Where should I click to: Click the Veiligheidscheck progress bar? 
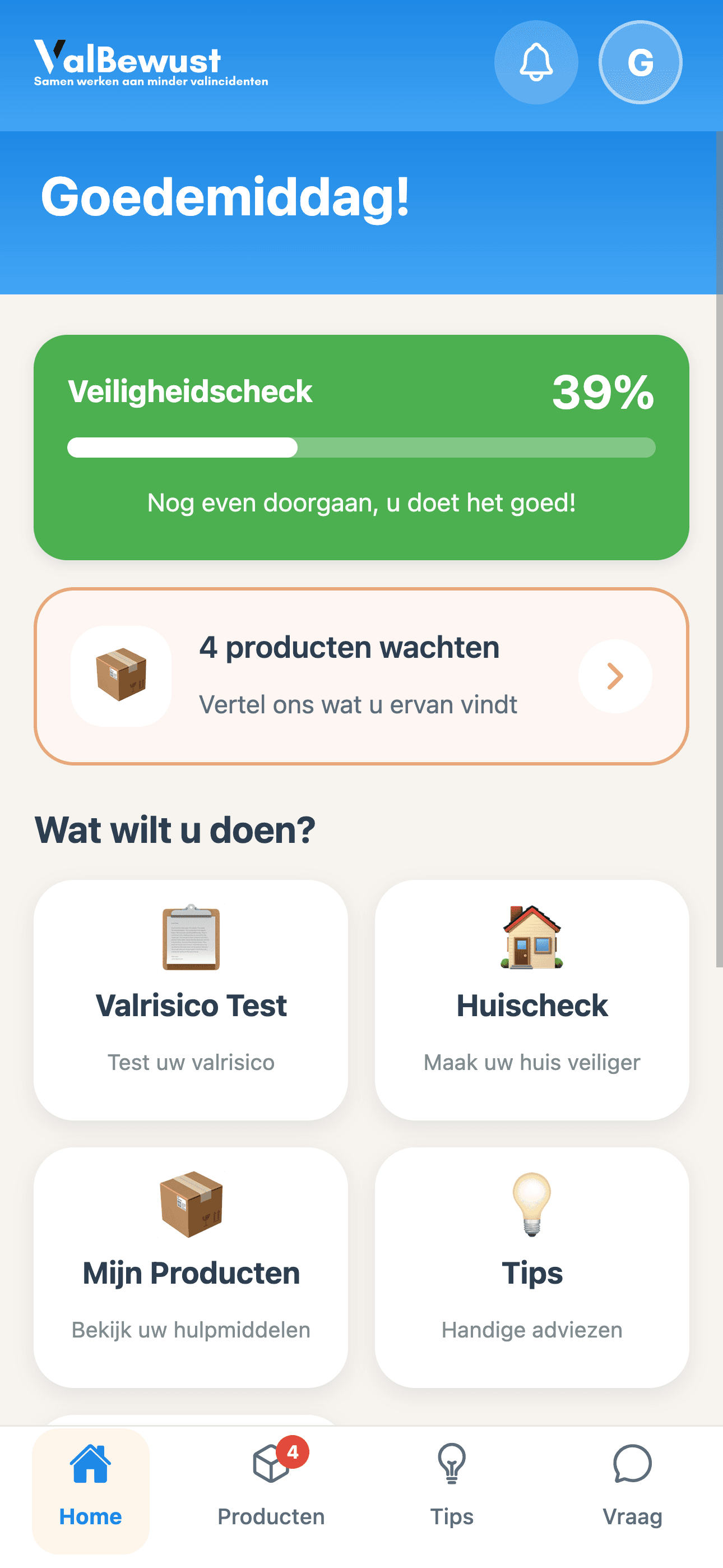click(361, 449)
